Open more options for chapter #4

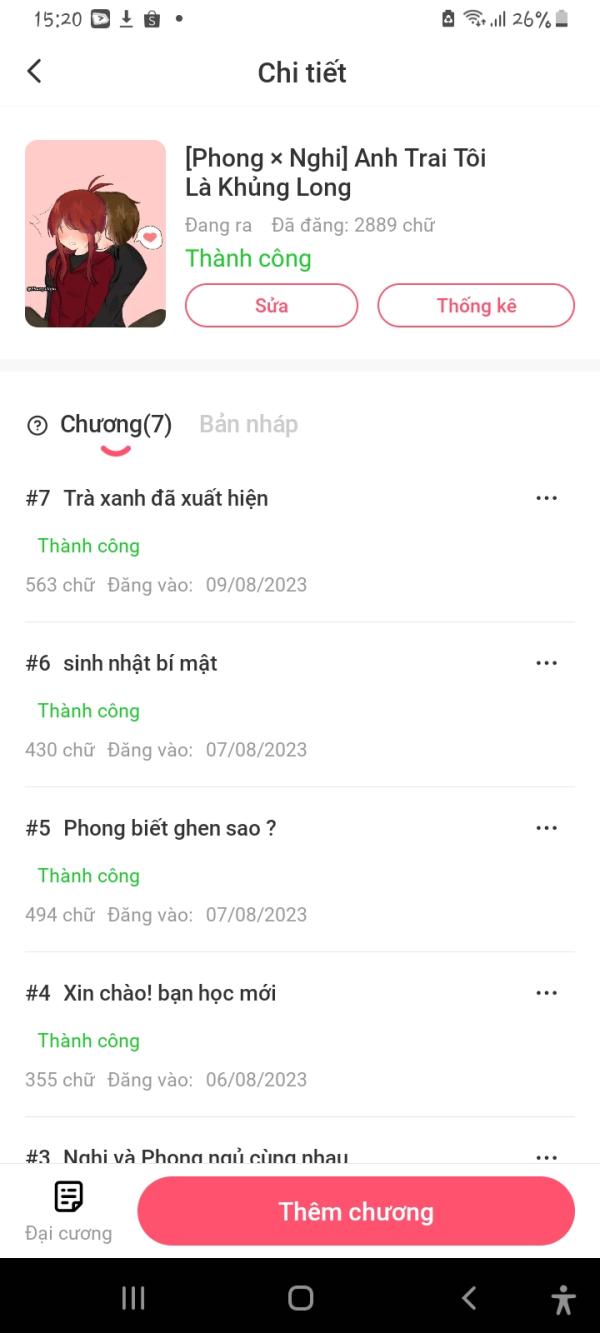click(546, 993)
